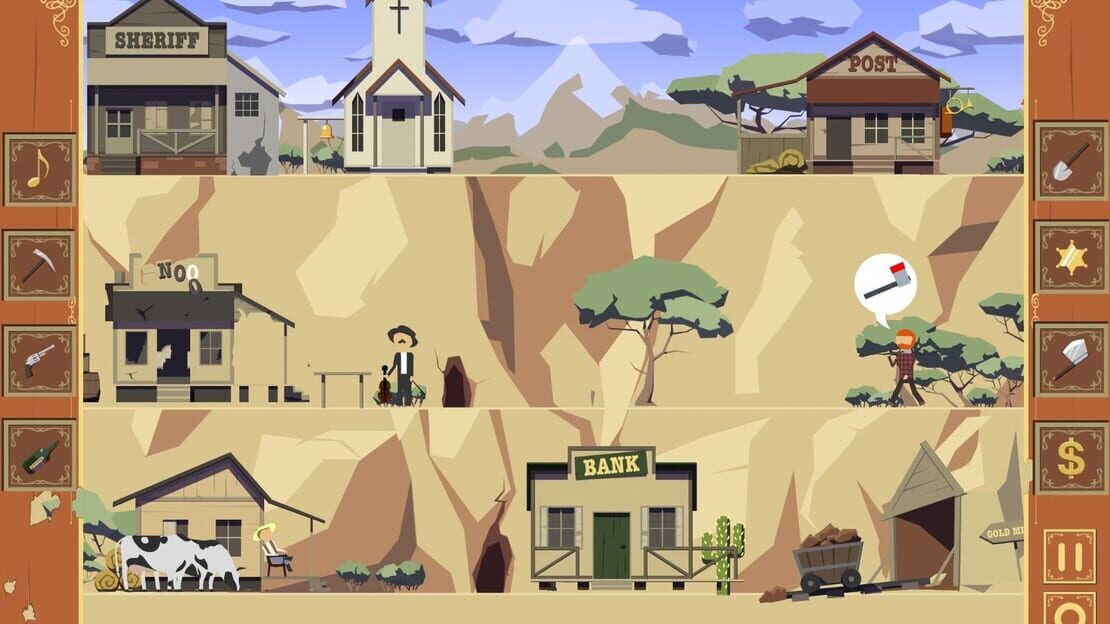The image size is (1110, 624).
Task: Tap the dollar sign item
Action: [1070, 458]
